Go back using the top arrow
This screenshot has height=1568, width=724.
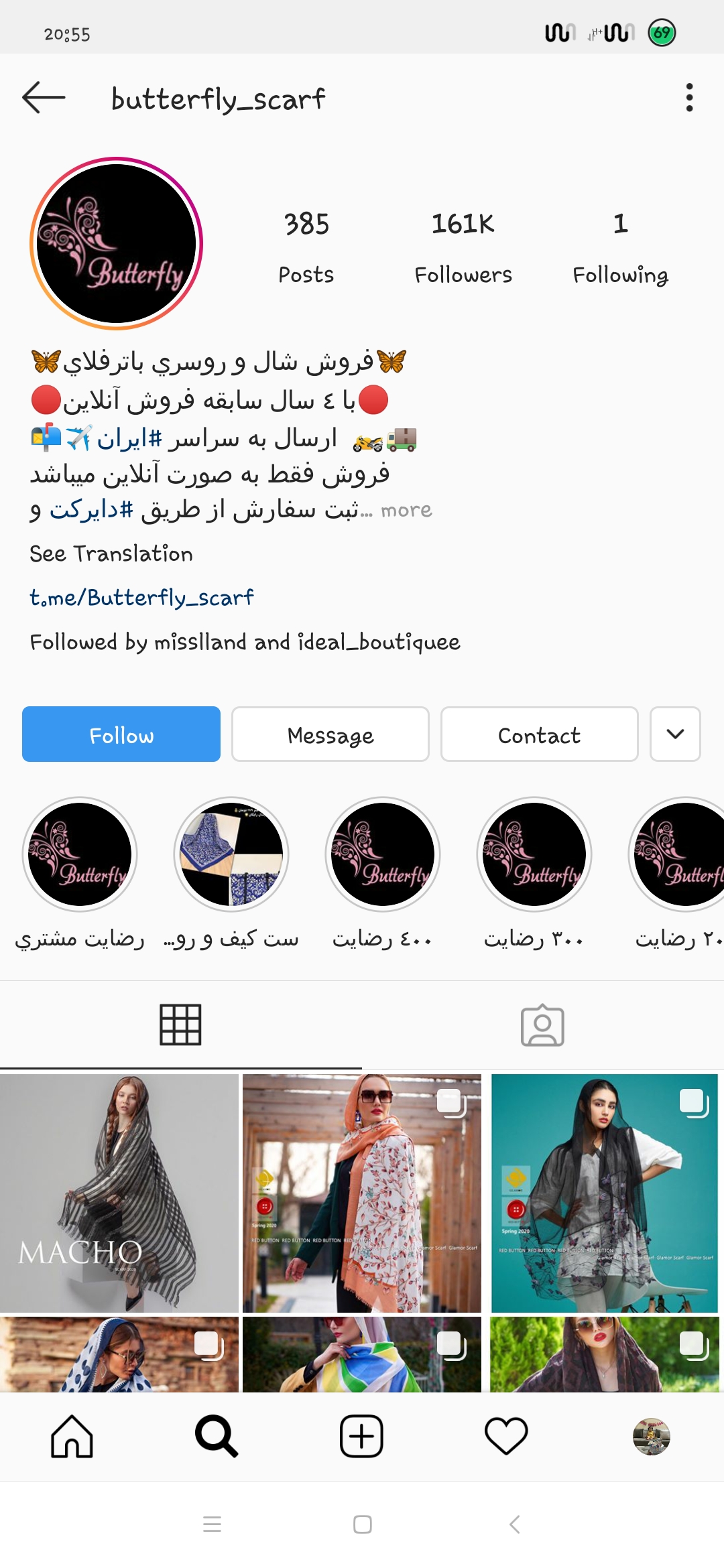[x=44, y=98]
